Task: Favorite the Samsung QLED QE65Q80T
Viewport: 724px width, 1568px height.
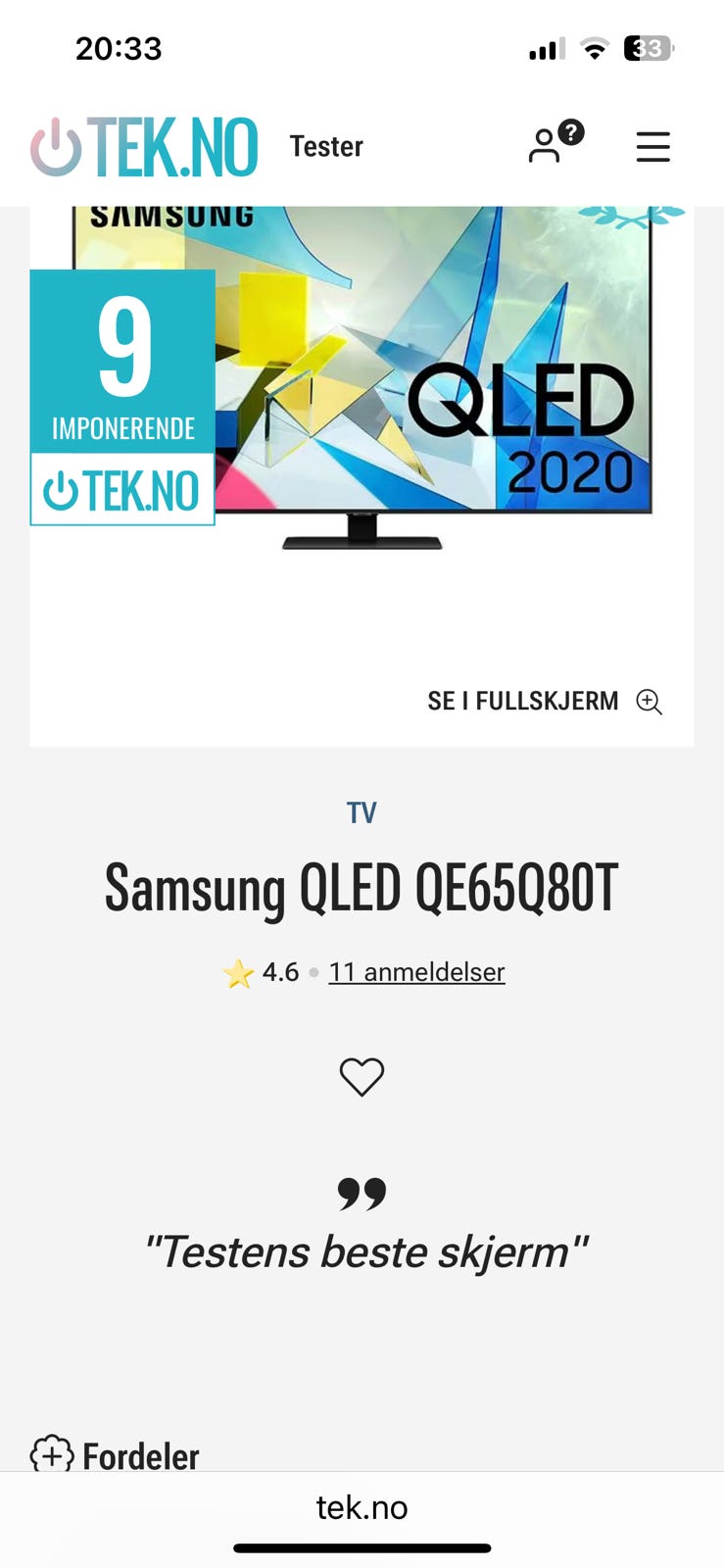Action: (x=362, y=1077)
